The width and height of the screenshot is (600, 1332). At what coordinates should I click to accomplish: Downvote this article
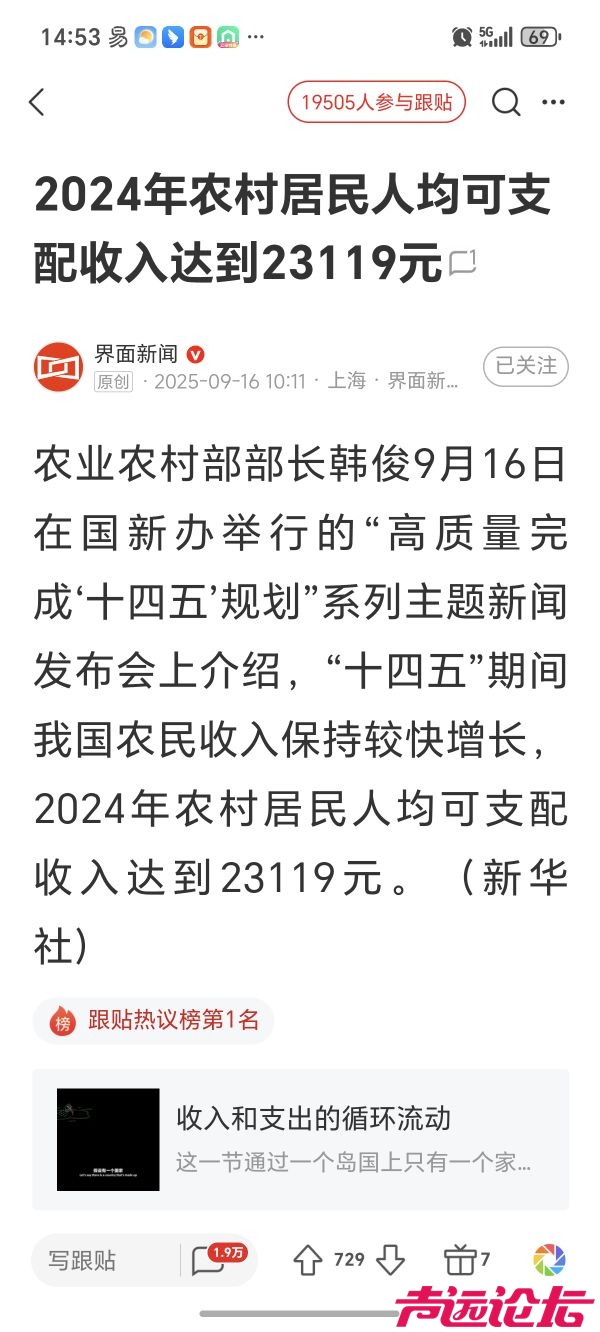pos(390,1261)
